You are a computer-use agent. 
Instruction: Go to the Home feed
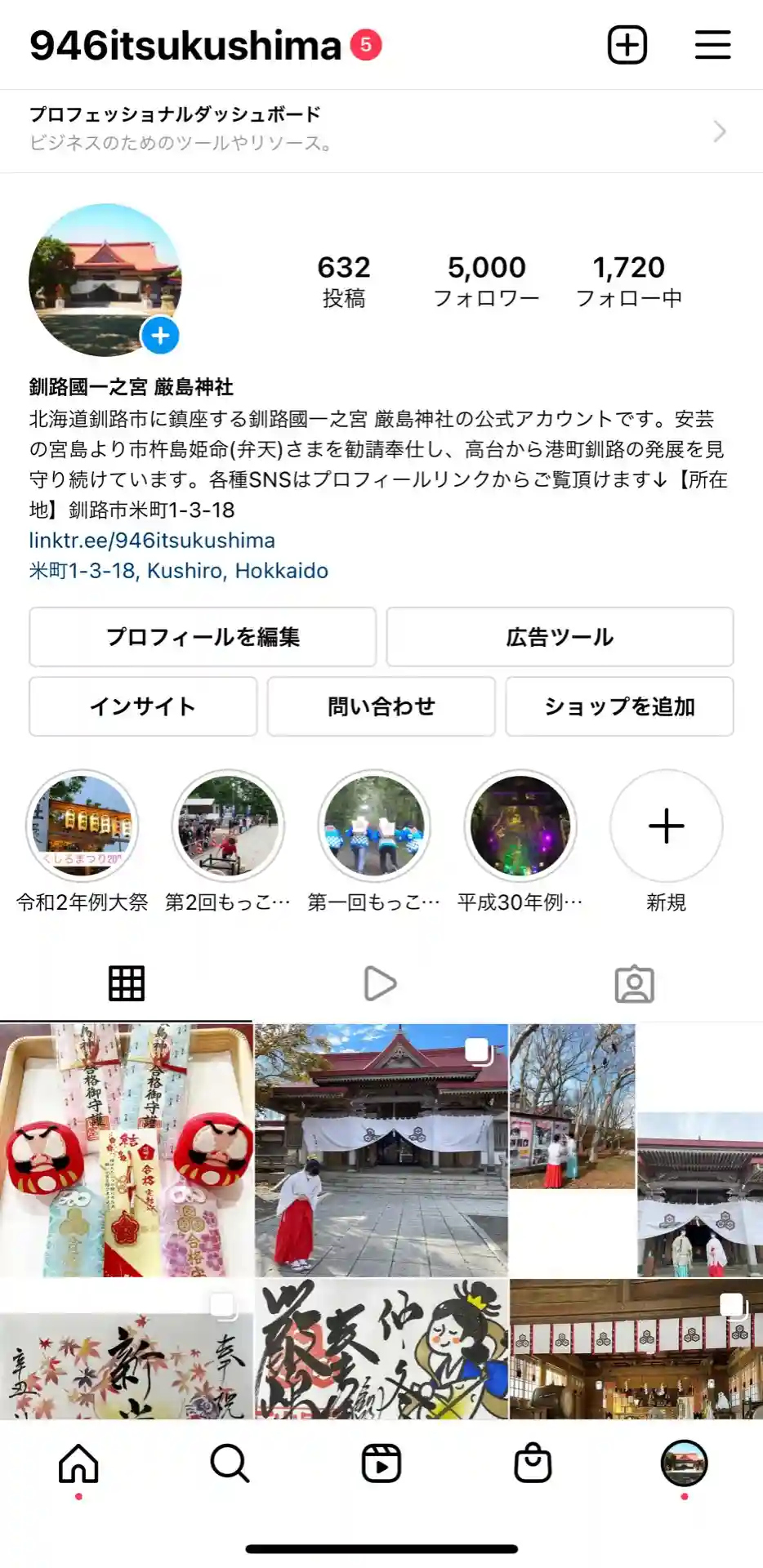click(78, 1463)
